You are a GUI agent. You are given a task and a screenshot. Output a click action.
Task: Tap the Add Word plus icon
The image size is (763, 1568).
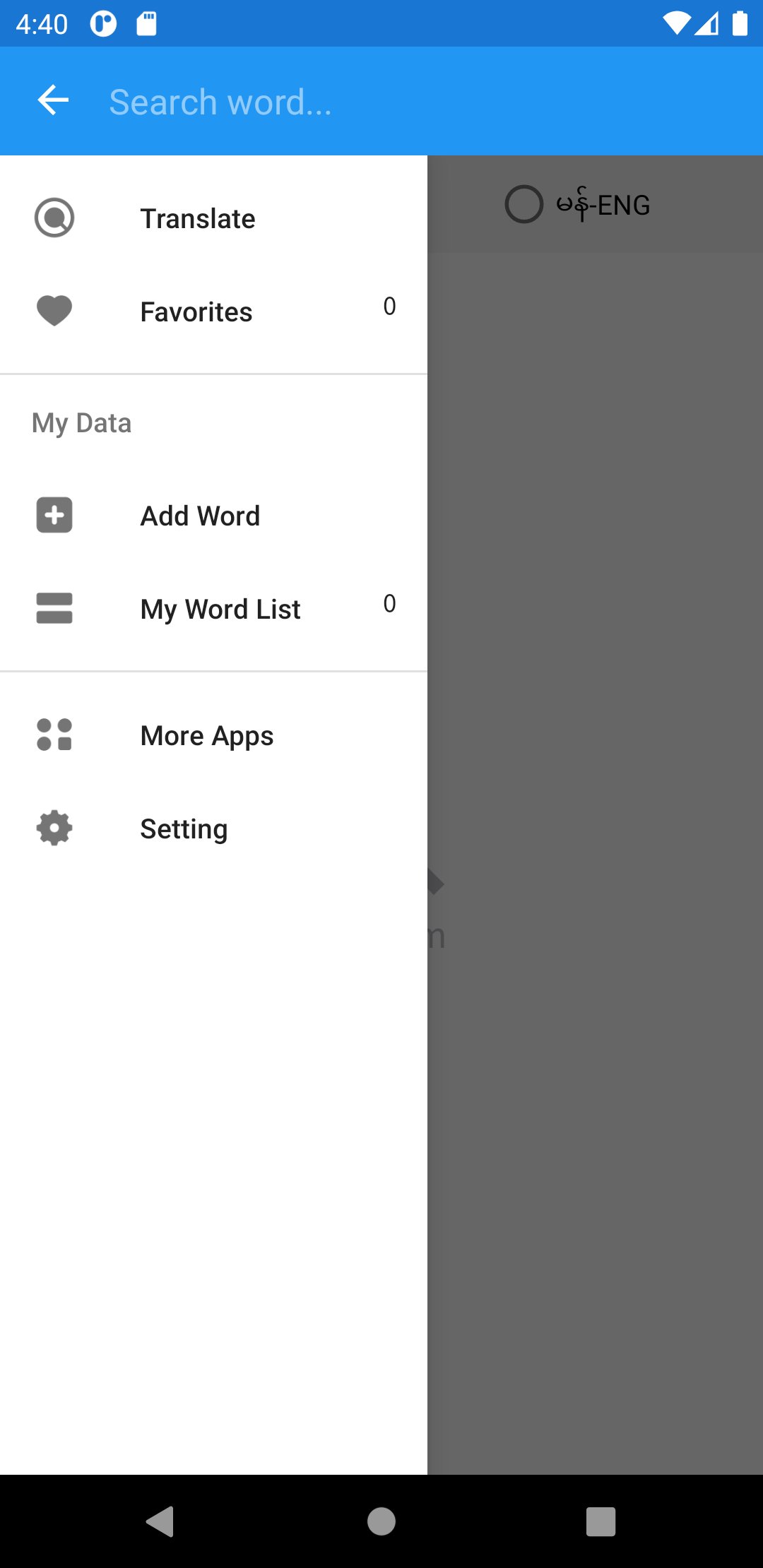coord(54,515)
